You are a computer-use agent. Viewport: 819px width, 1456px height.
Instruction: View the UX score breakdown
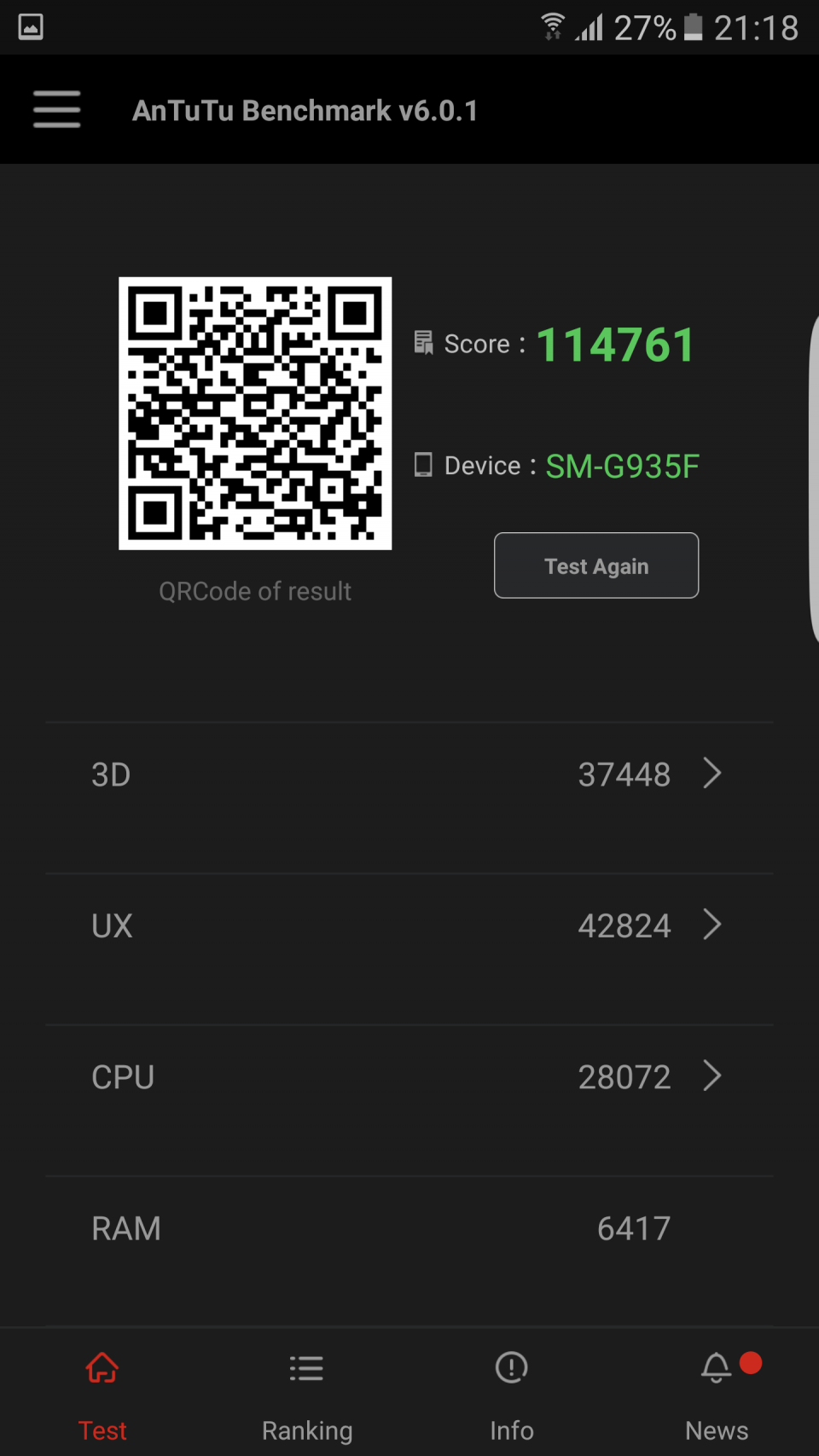[x=409, y=925]
